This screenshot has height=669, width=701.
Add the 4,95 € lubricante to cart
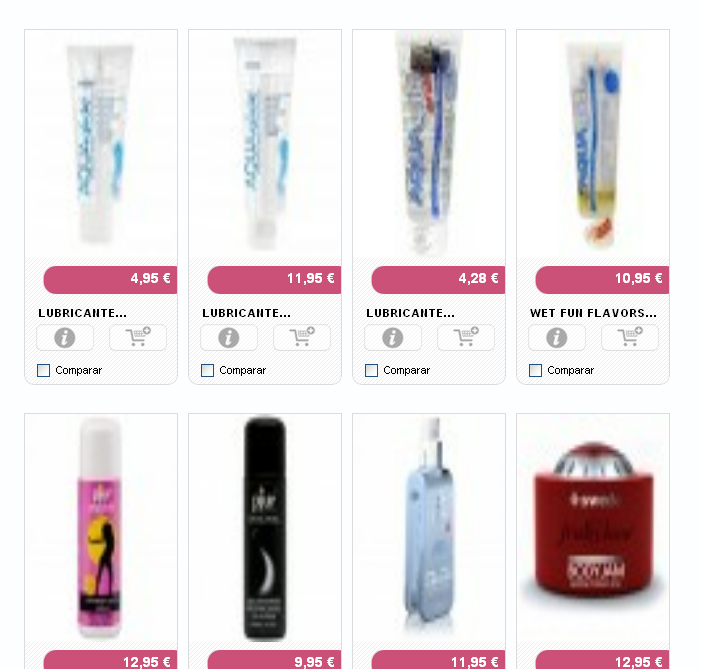point(138,338)
